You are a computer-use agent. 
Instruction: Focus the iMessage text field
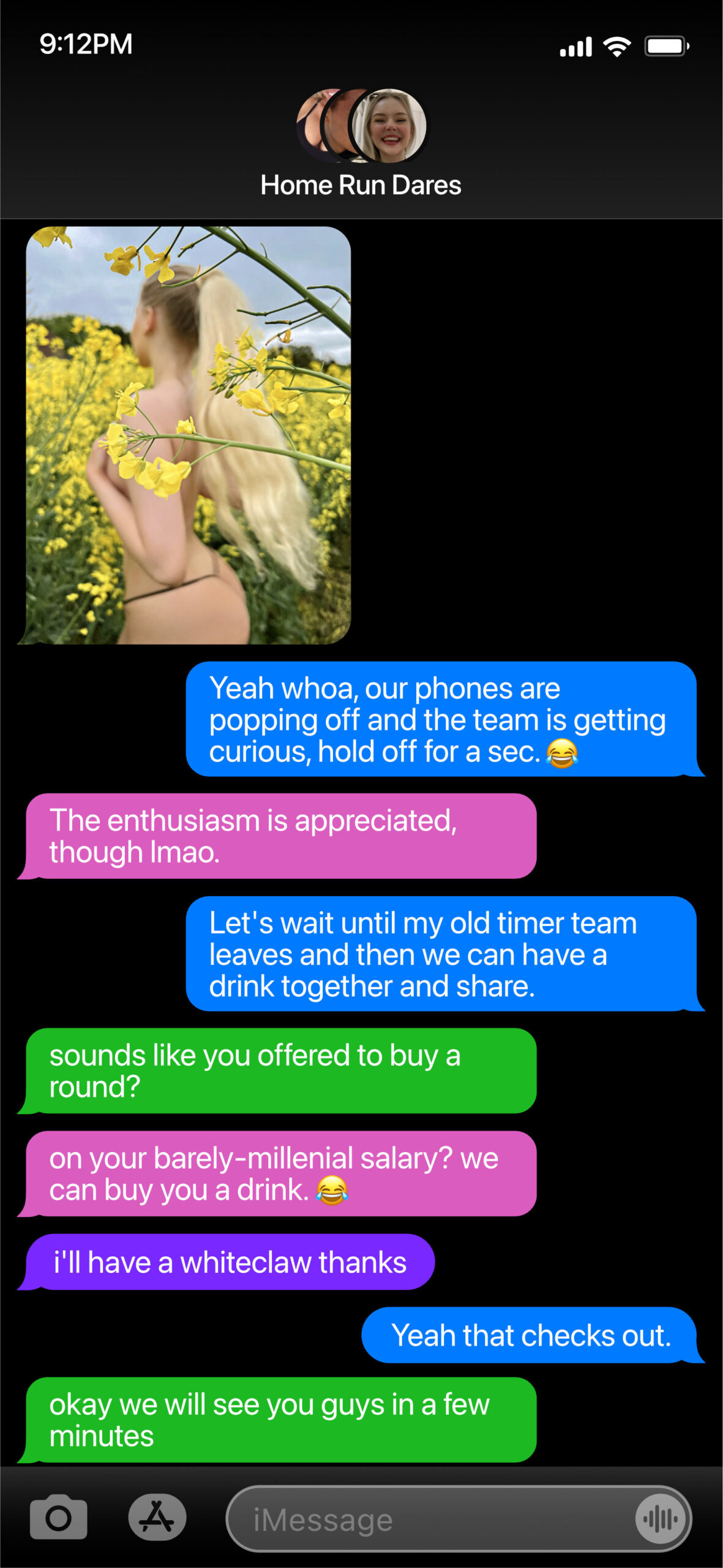[x=429, y=1519]
